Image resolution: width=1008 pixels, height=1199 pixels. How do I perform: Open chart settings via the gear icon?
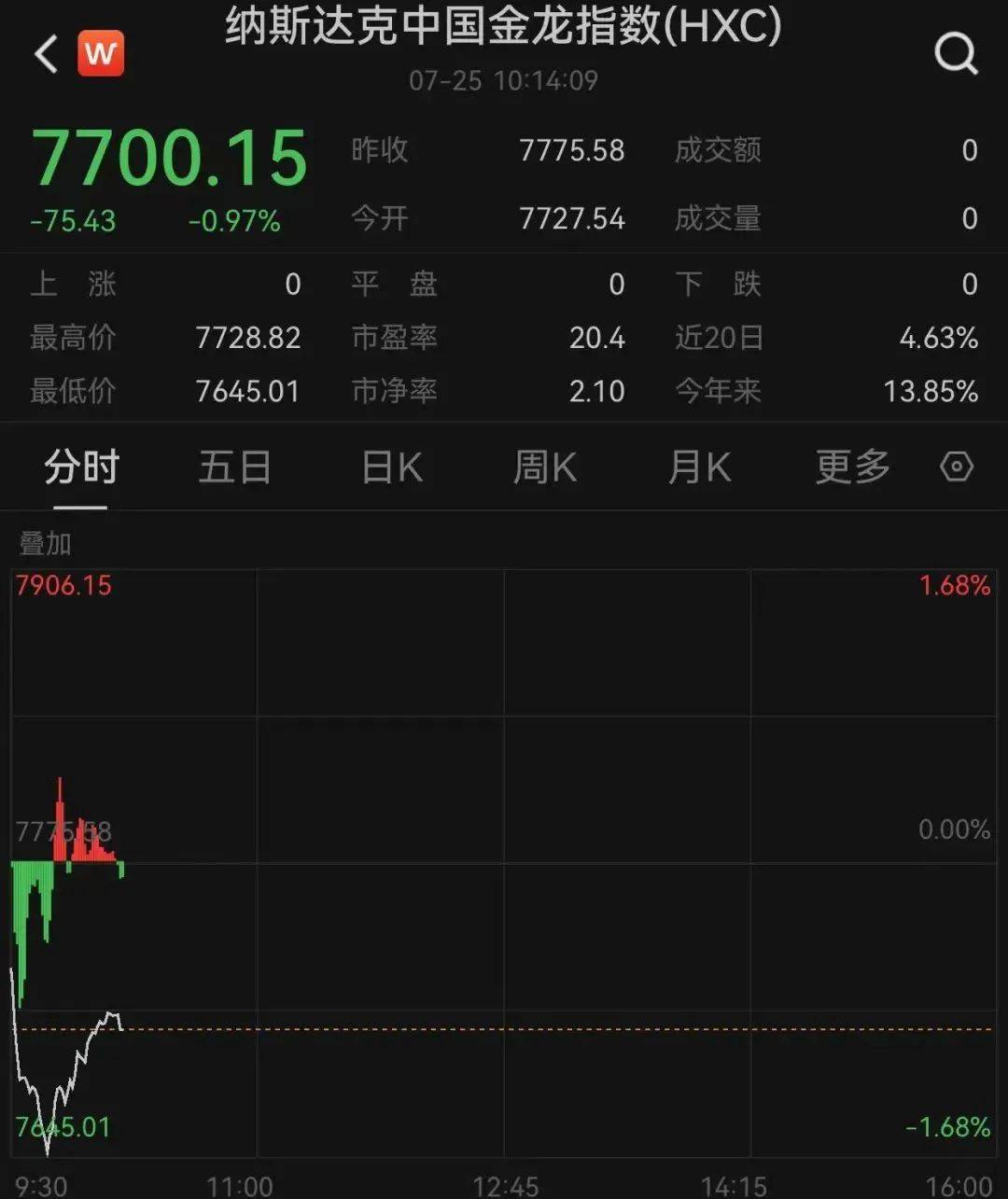click(x=959, y=467)
